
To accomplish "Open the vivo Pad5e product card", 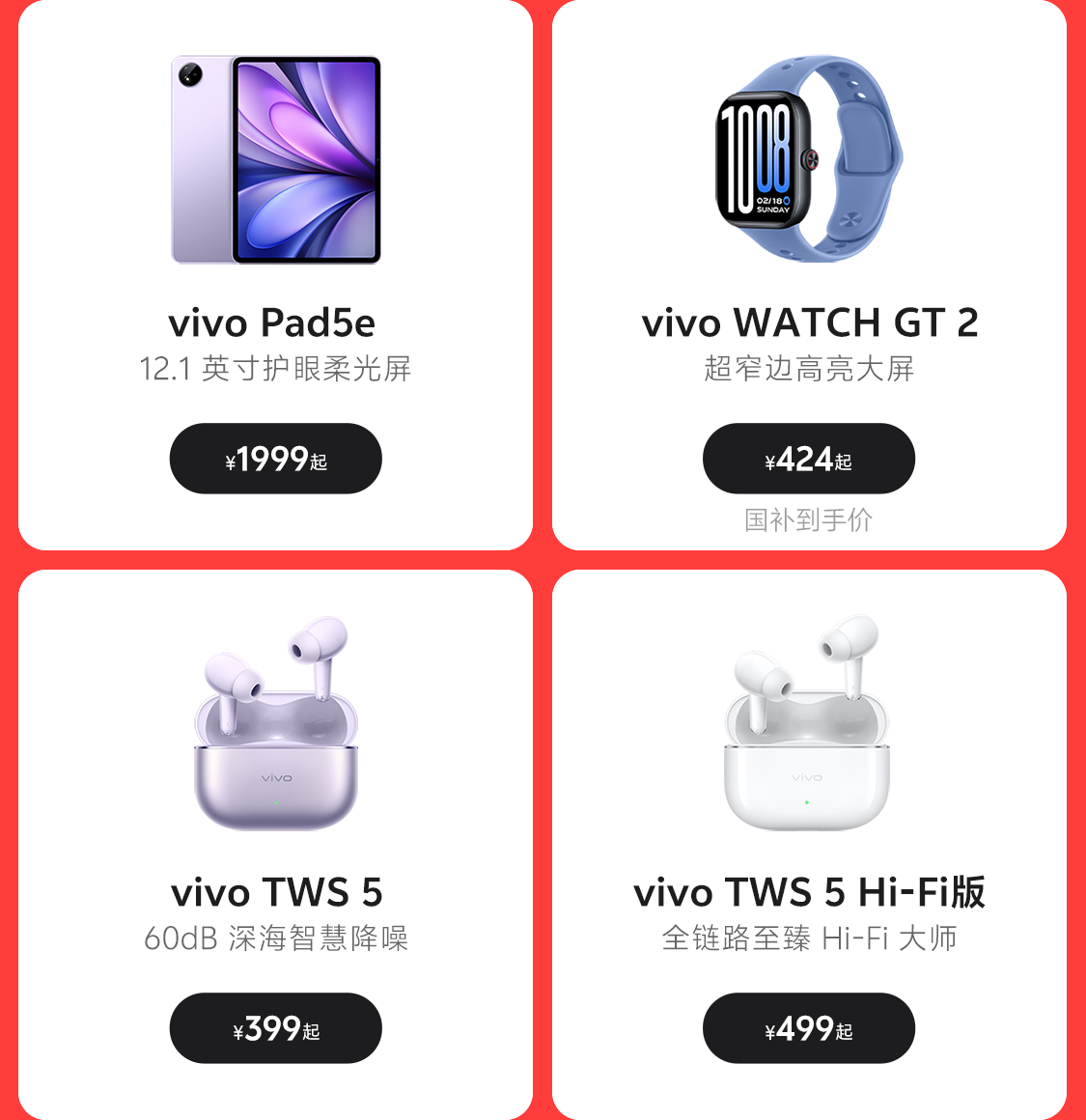I will [276, 275].
